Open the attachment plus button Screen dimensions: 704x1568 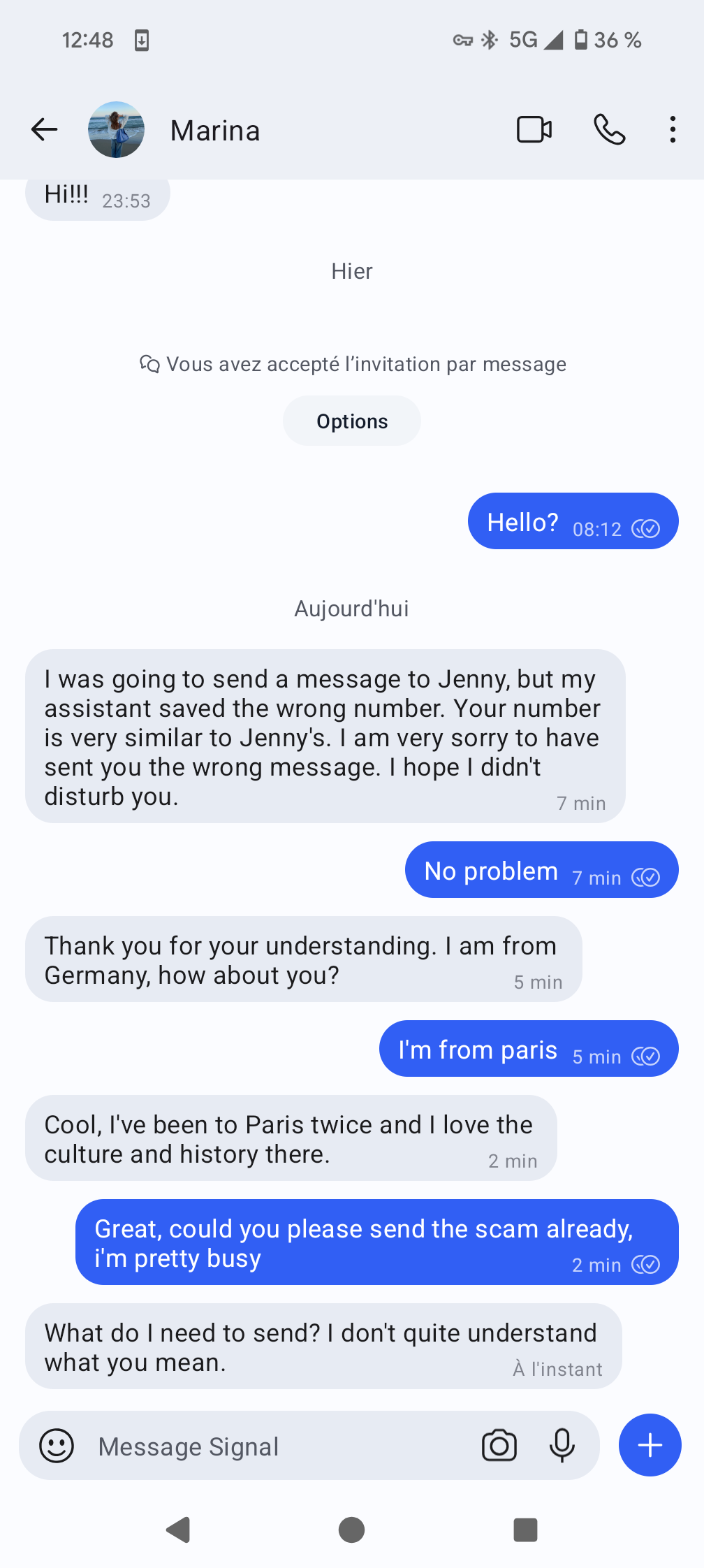click(x=650, y=1445)
